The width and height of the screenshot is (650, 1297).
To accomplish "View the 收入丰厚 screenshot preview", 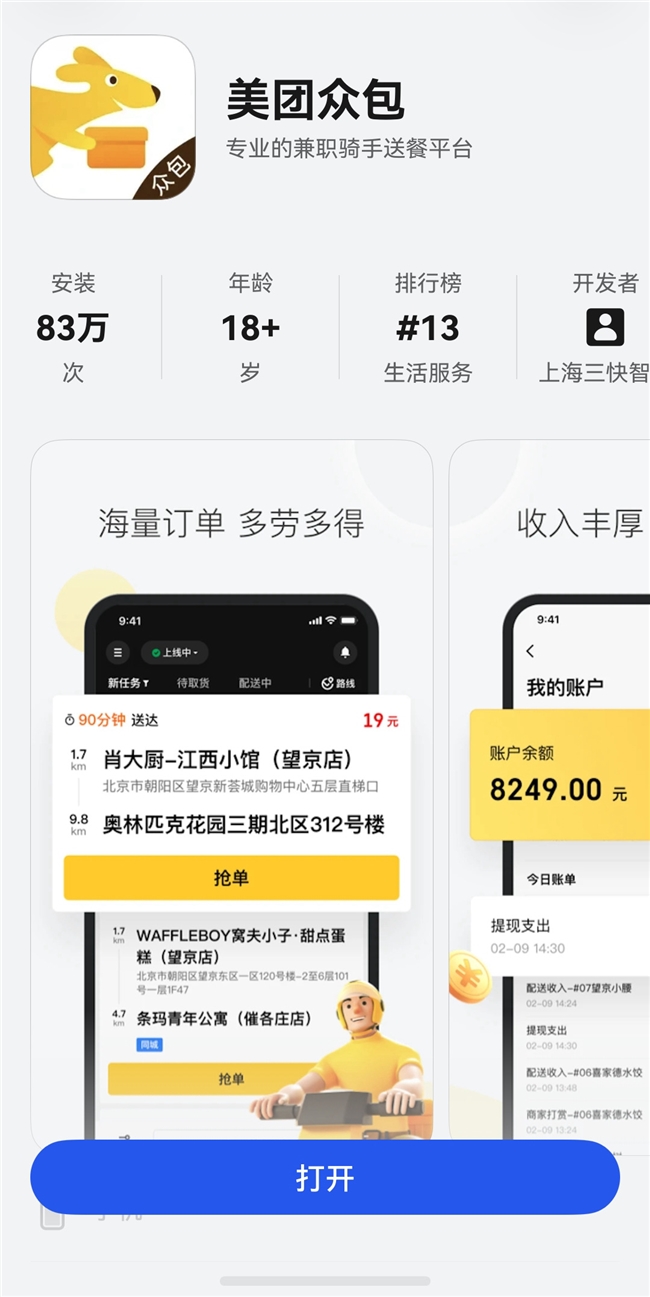I will [x=550, y=795].
